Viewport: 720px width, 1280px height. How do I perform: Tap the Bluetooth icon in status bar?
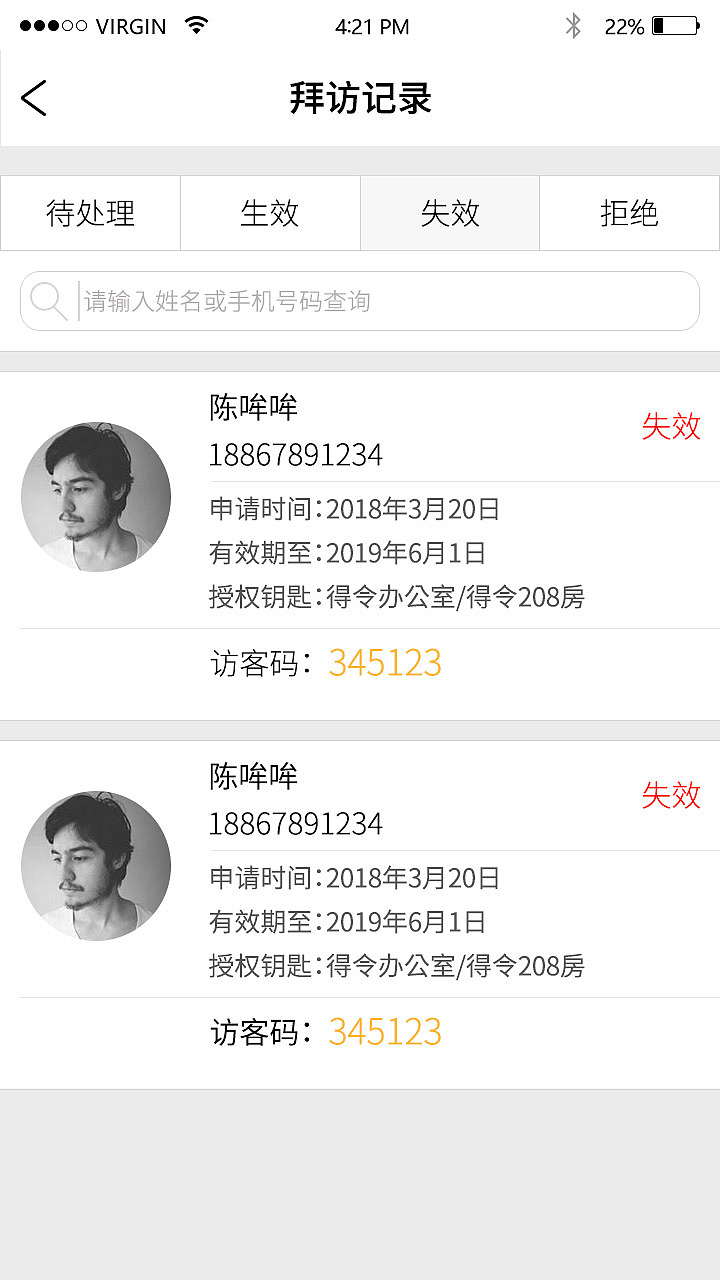coord(573,27)
